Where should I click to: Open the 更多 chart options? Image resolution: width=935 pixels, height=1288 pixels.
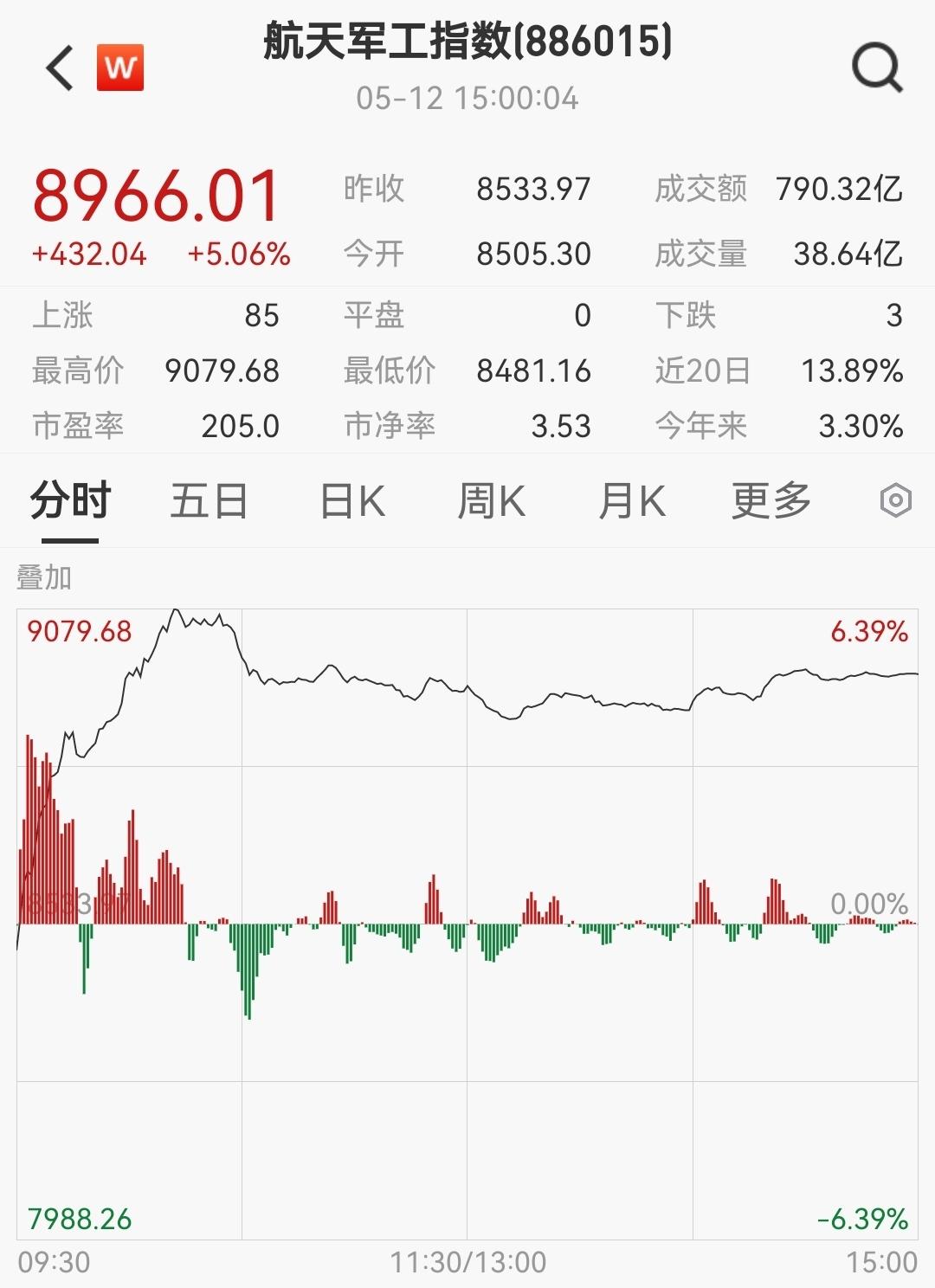pyautogui.click(x=771, y=501)
